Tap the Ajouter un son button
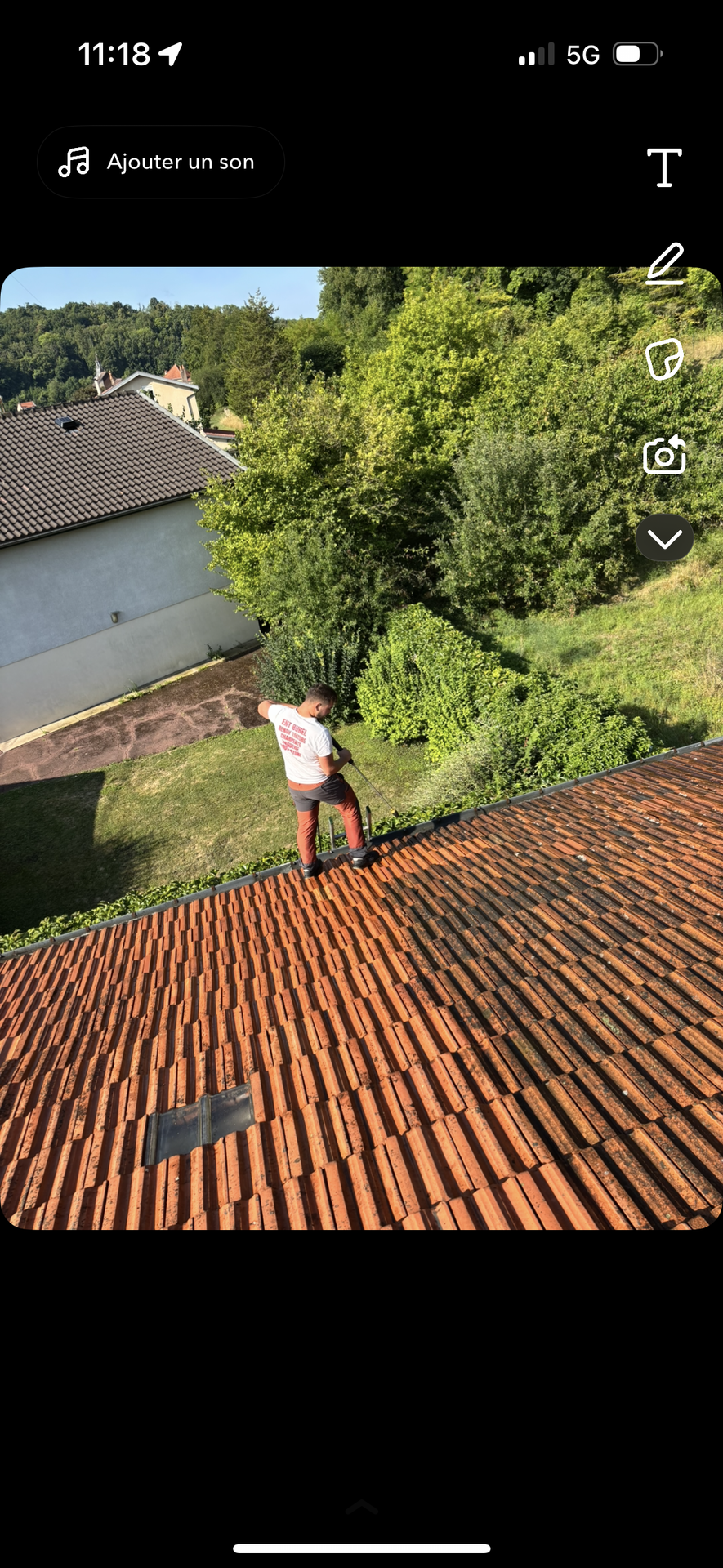 click(161, 162)
